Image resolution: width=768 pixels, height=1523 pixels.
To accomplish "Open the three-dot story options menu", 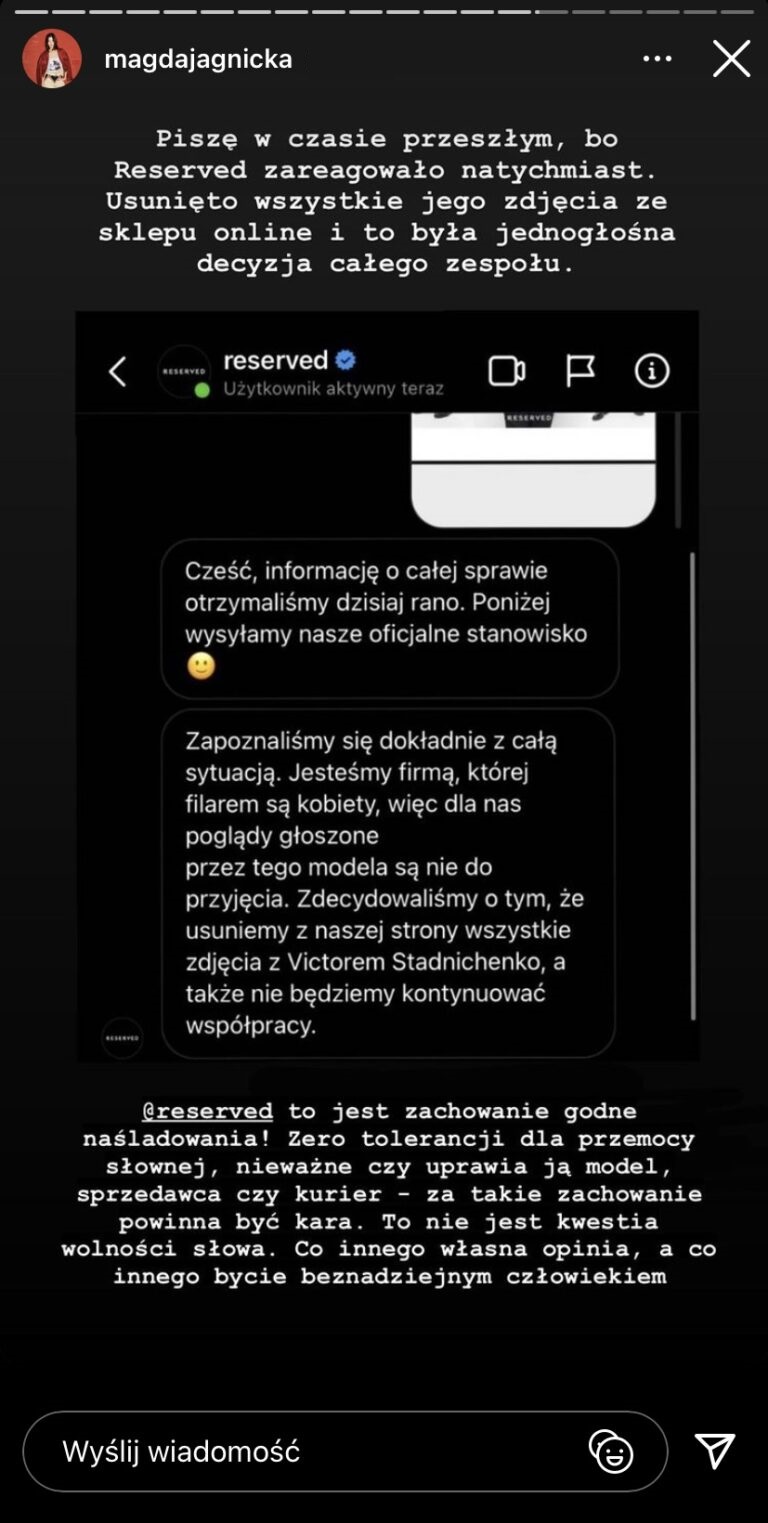I will coord(657,59).
